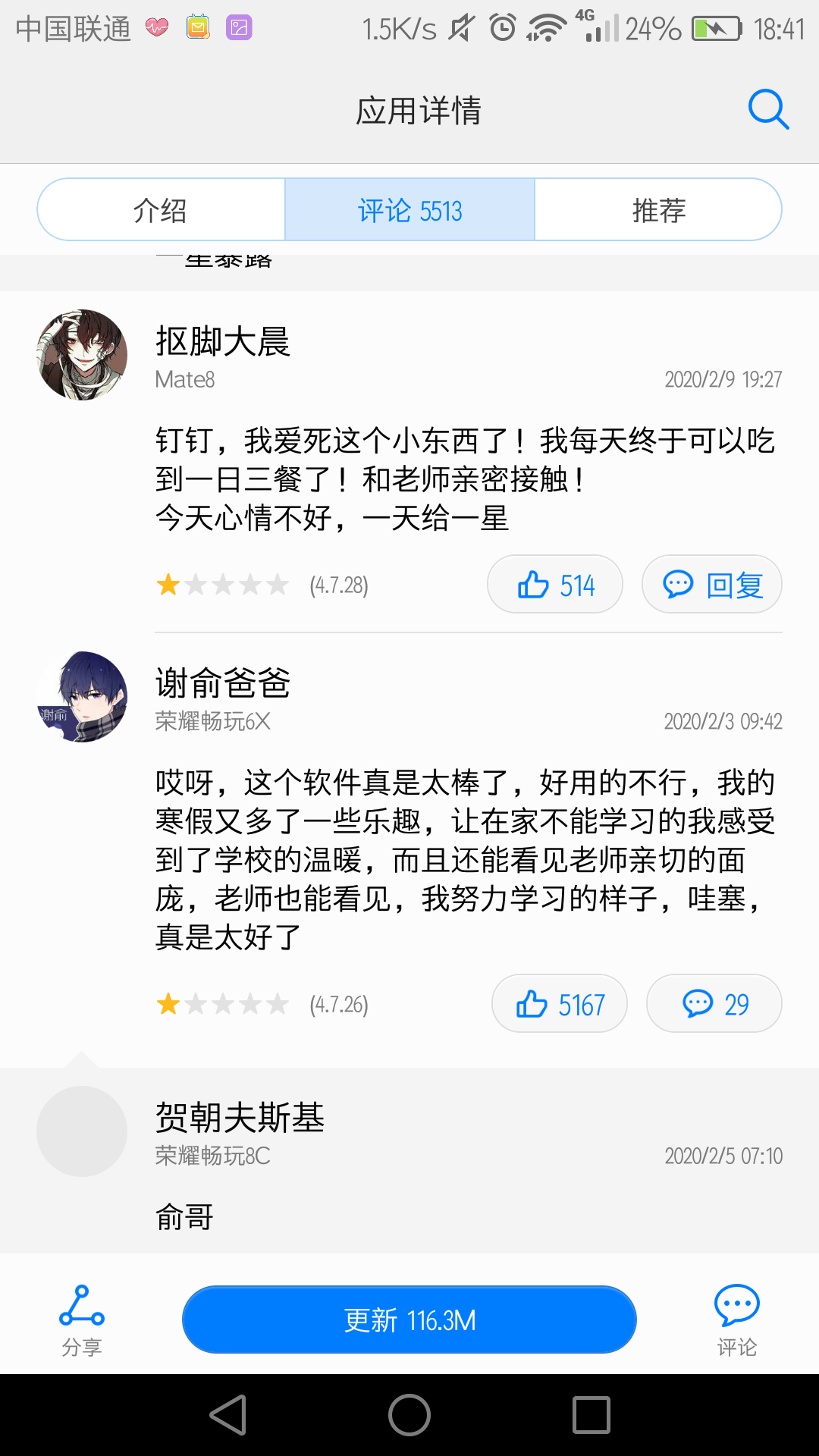The height and width of the screenshot is (1456, 819).
Task: Switch to the 介绍 tab
Action: coord(161,210)
